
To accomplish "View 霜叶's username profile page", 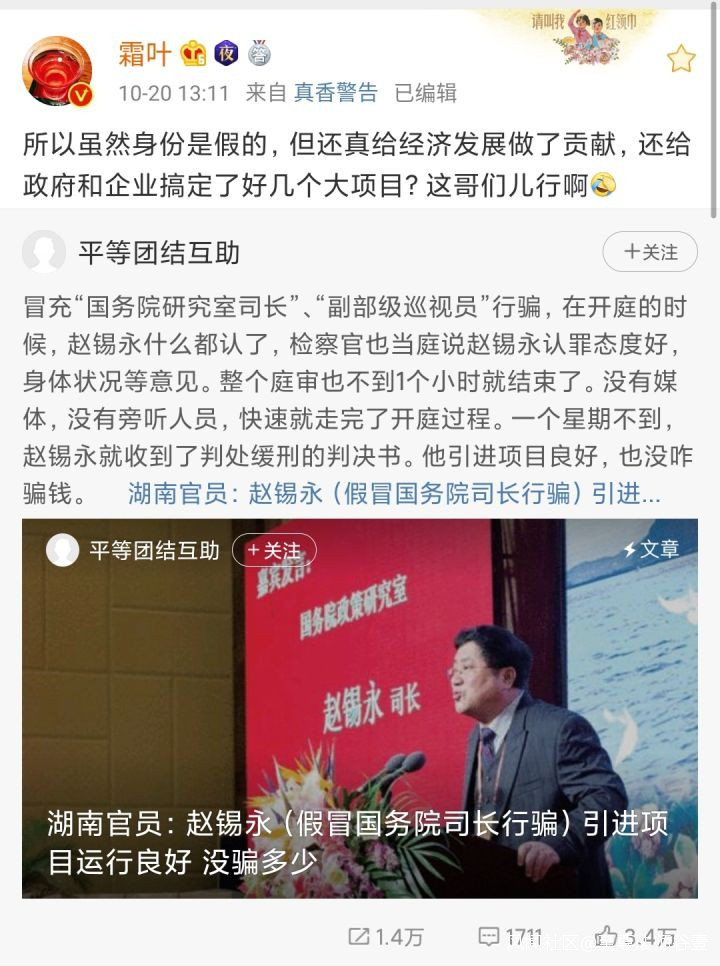I will pos(145,53).
